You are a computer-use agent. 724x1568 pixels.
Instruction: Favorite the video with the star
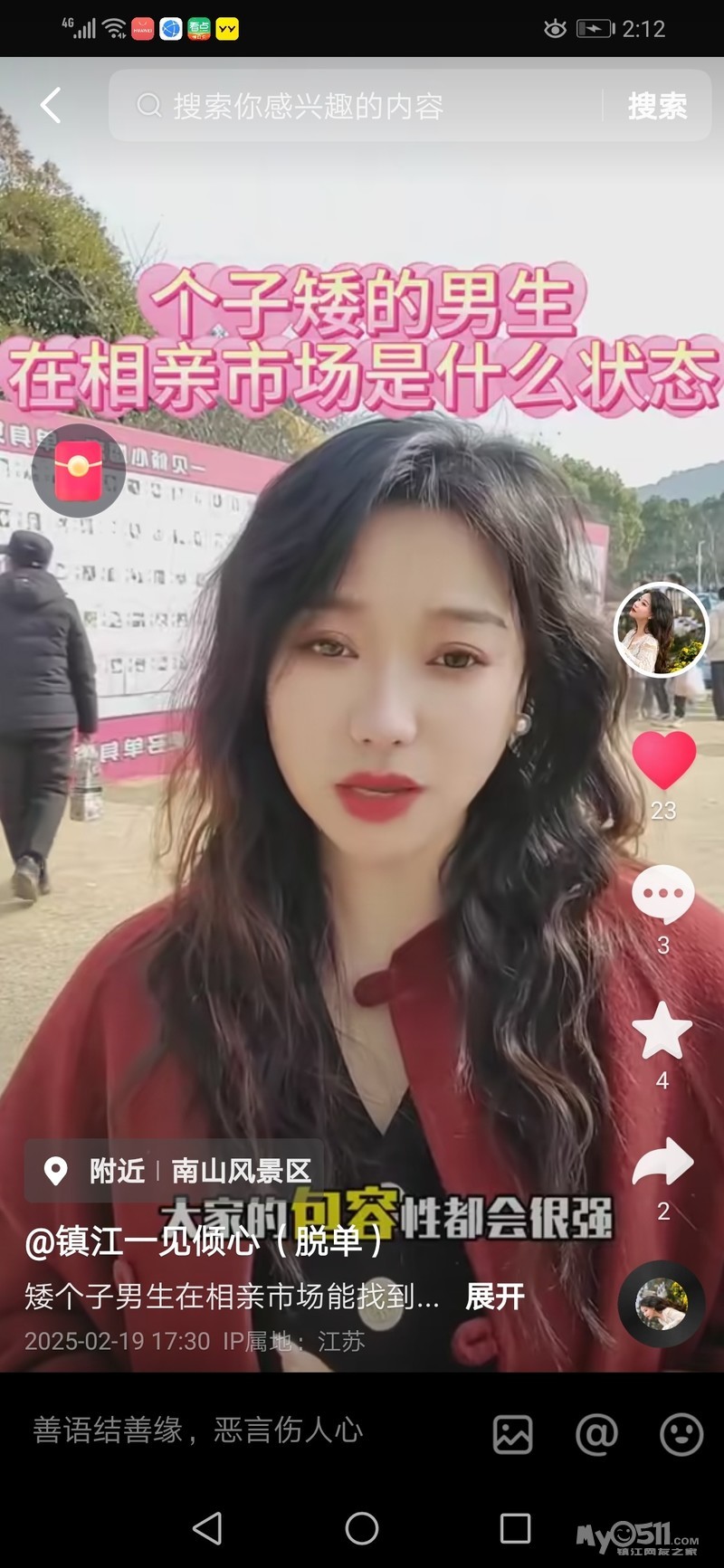coord(662,1030)
